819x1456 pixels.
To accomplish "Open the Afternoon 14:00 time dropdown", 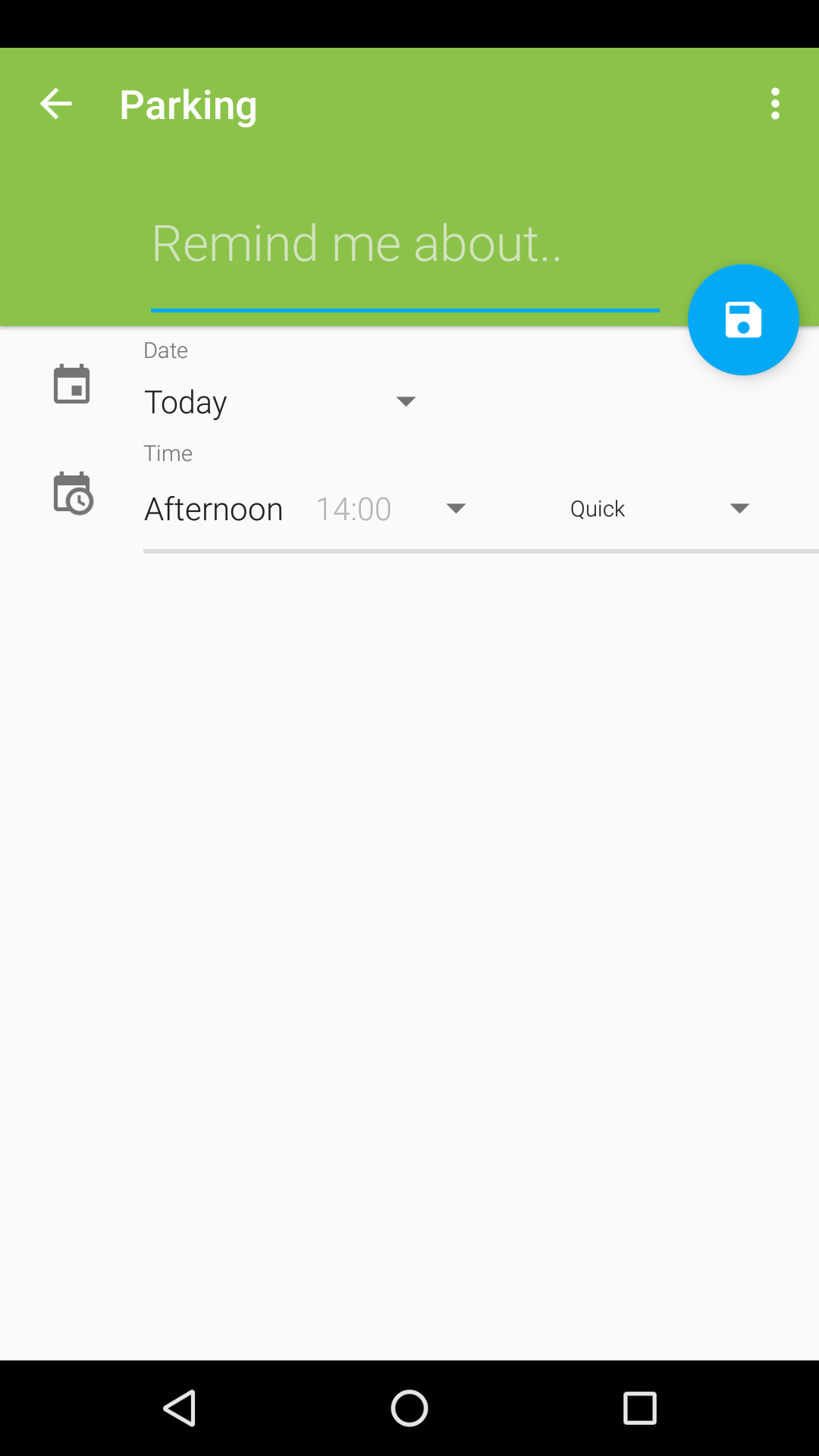I will coord(306,509).
